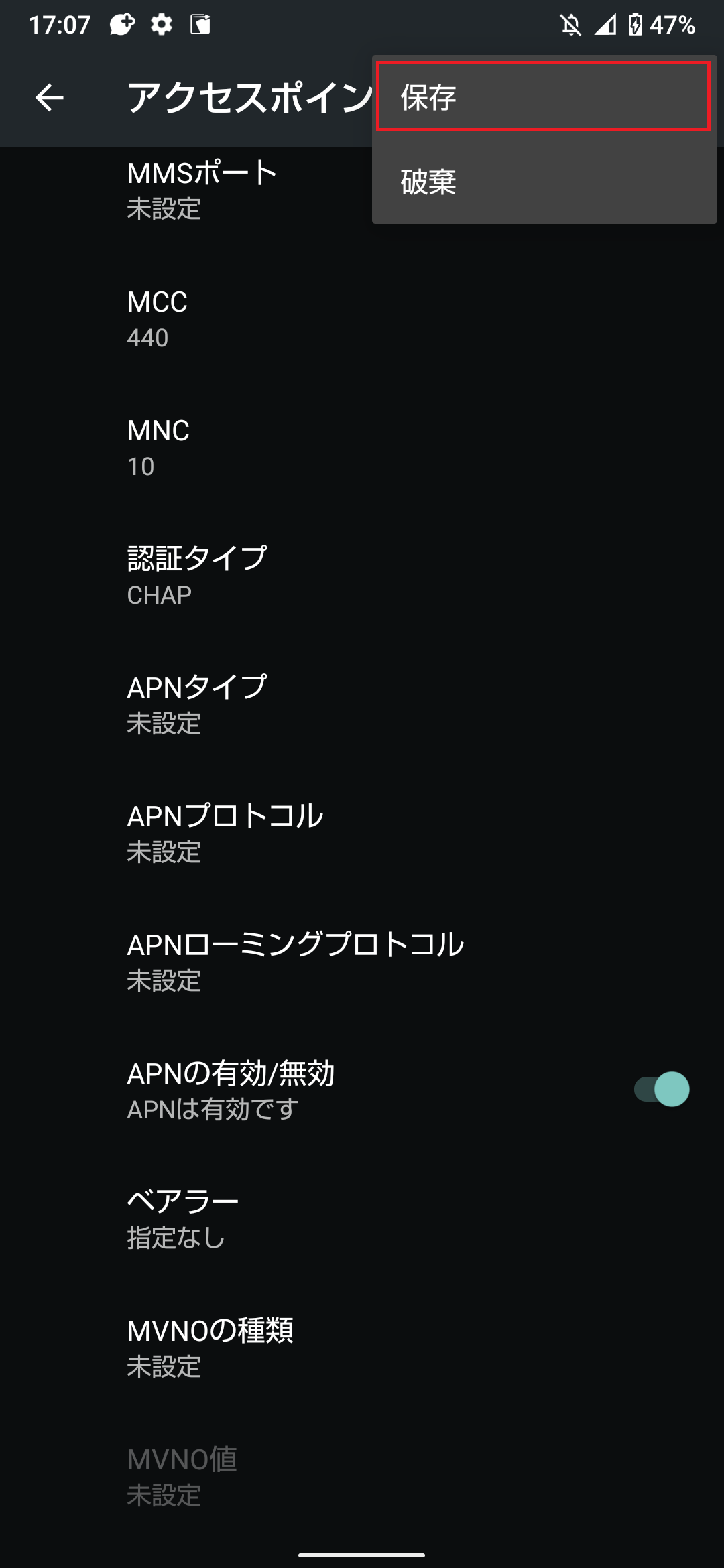Open the ベアラー selection dialog
This screenshot has width=724, height=1568.
point(268,1220)
